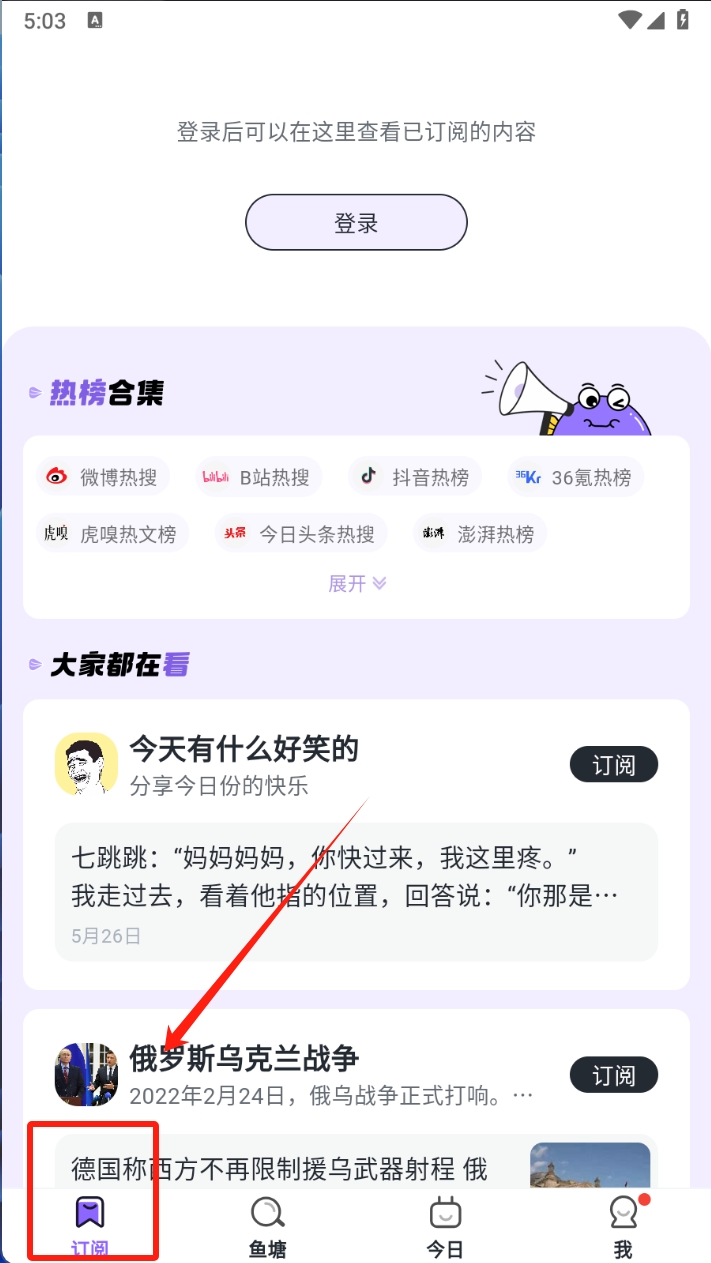Select the 抖音热榜 chip
711x1263 pixels.
415,477
